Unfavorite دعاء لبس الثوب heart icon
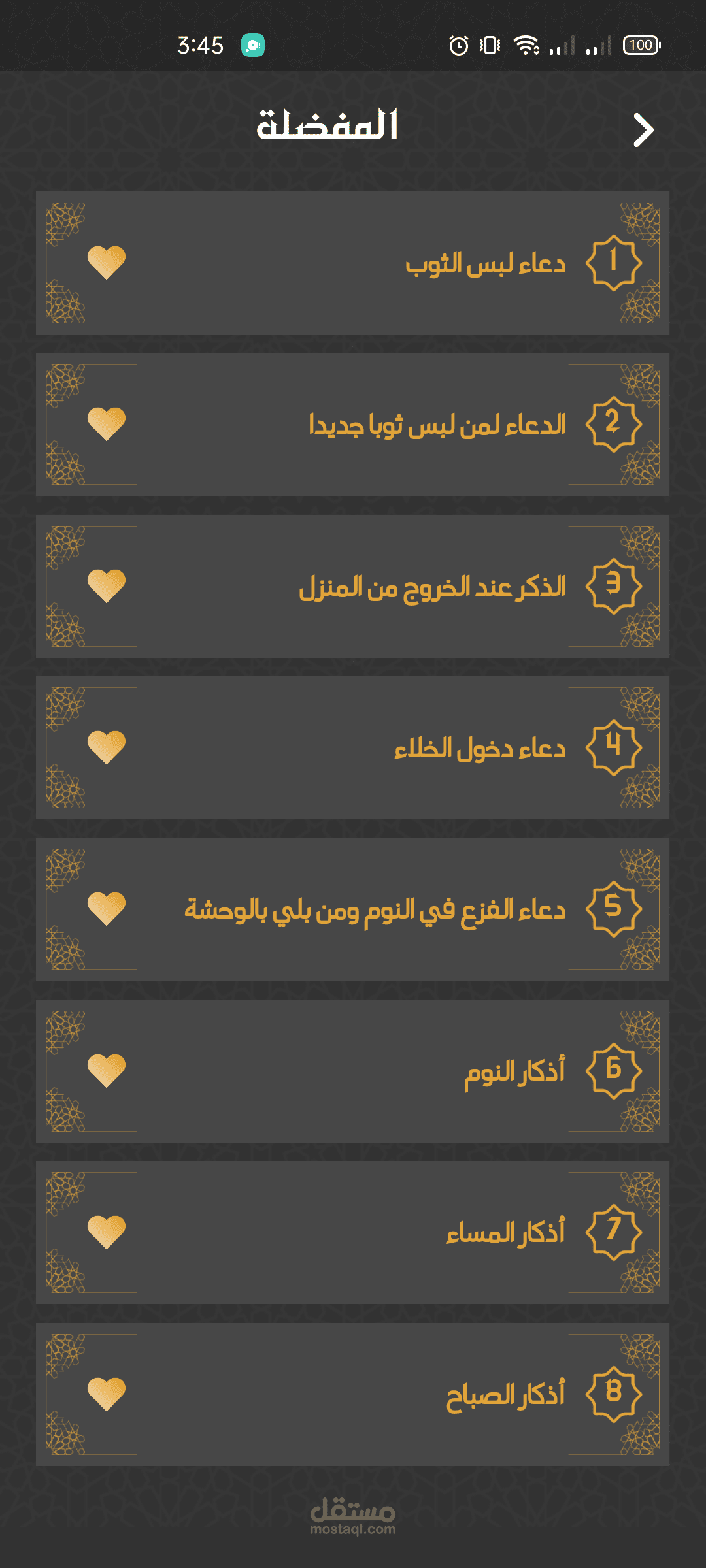The image size is (706, 1568). [107, 262]
